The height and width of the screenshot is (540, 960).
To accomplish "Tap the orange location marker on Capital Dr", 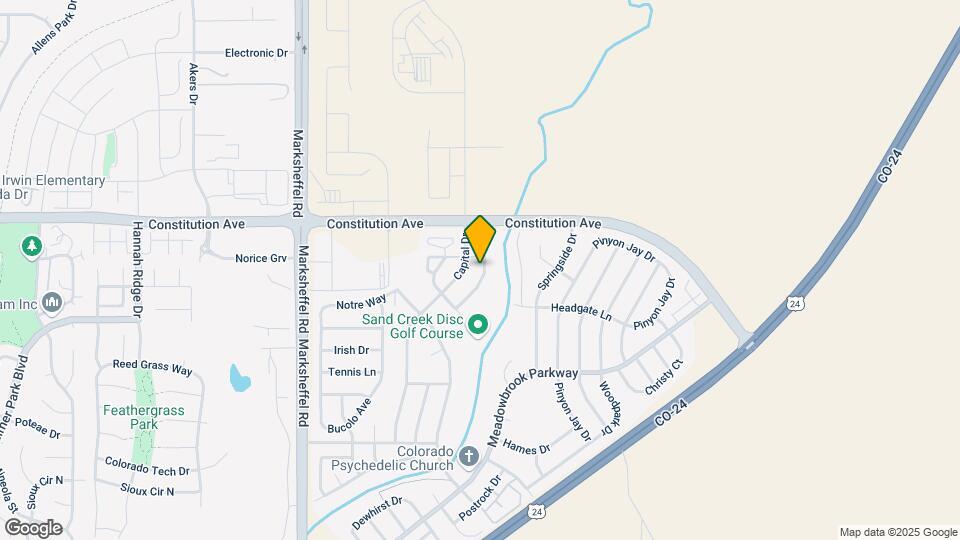I will 480,239.
